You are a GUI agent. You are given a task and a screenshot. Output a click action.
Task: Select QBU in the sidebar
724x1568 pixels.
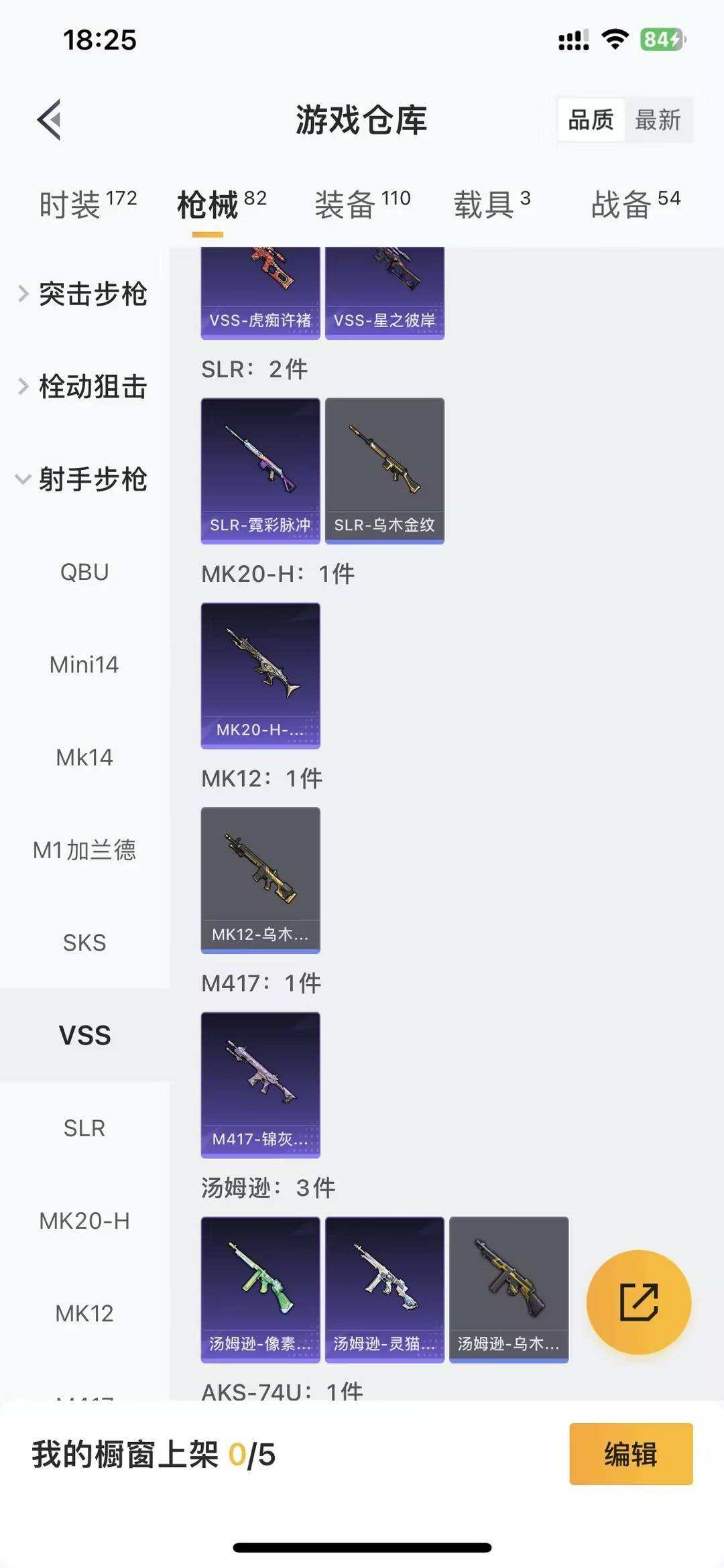84,572
